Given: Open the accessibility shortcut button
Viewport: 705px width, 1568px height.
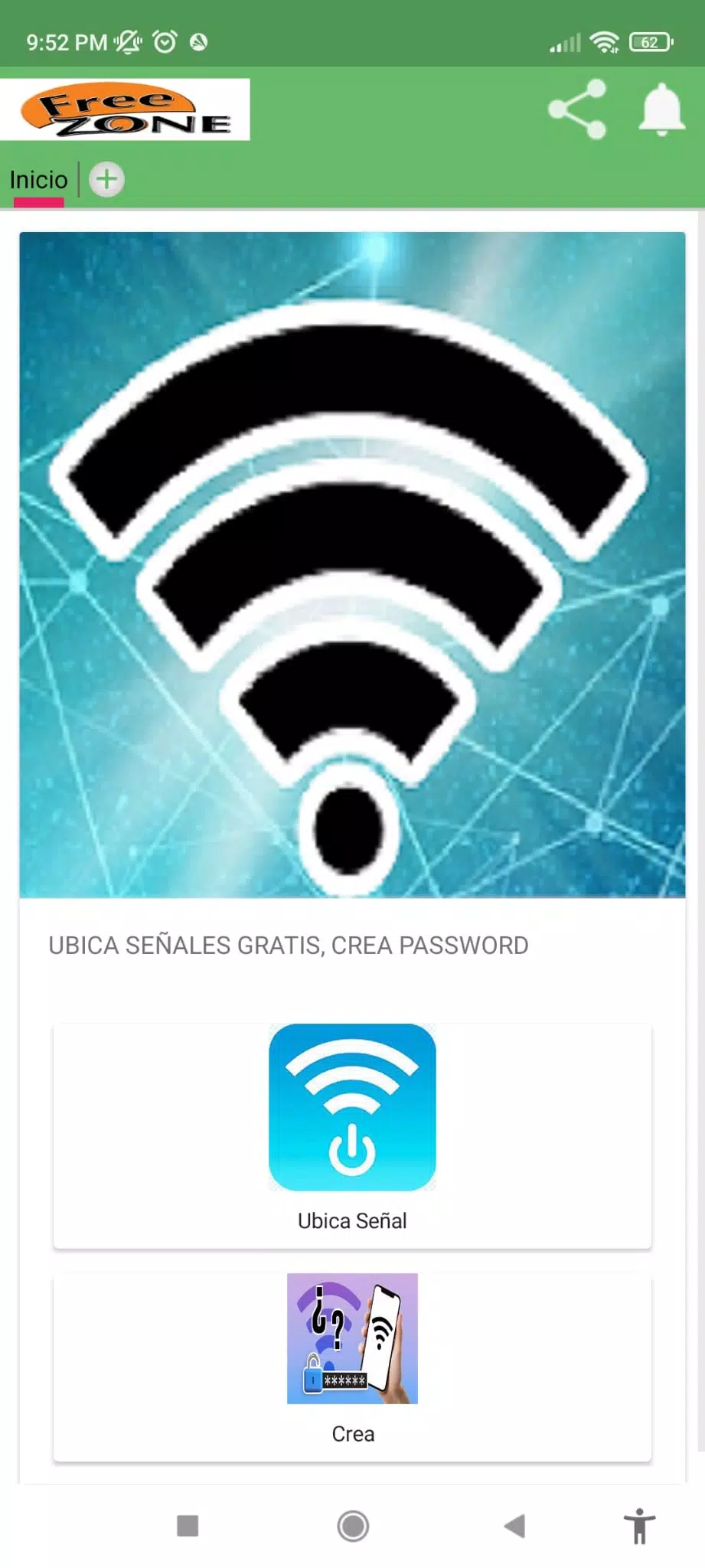Looking at the screenshot, I should [x=639, y=1526].
